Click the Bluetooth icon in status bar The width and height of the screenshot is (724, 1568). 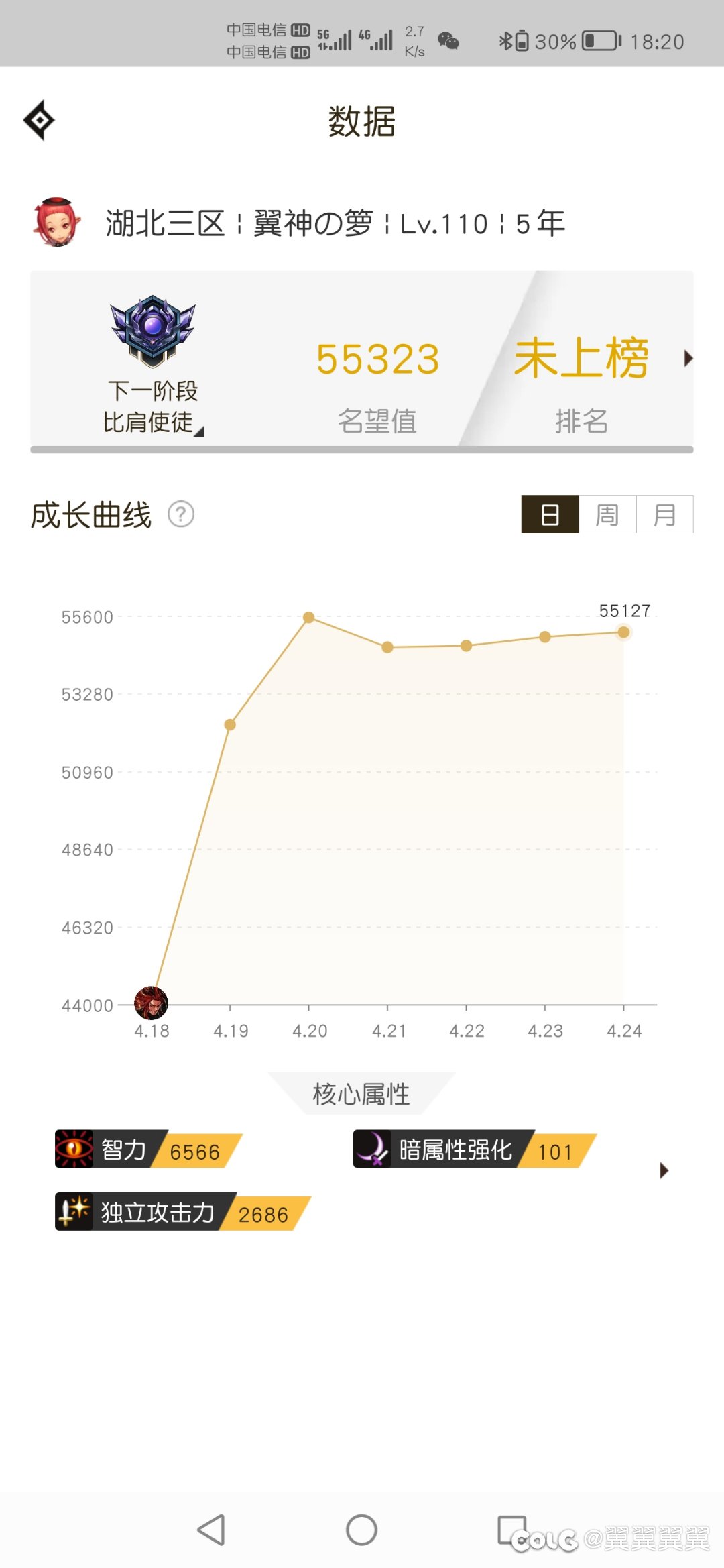tap(507, 40)
